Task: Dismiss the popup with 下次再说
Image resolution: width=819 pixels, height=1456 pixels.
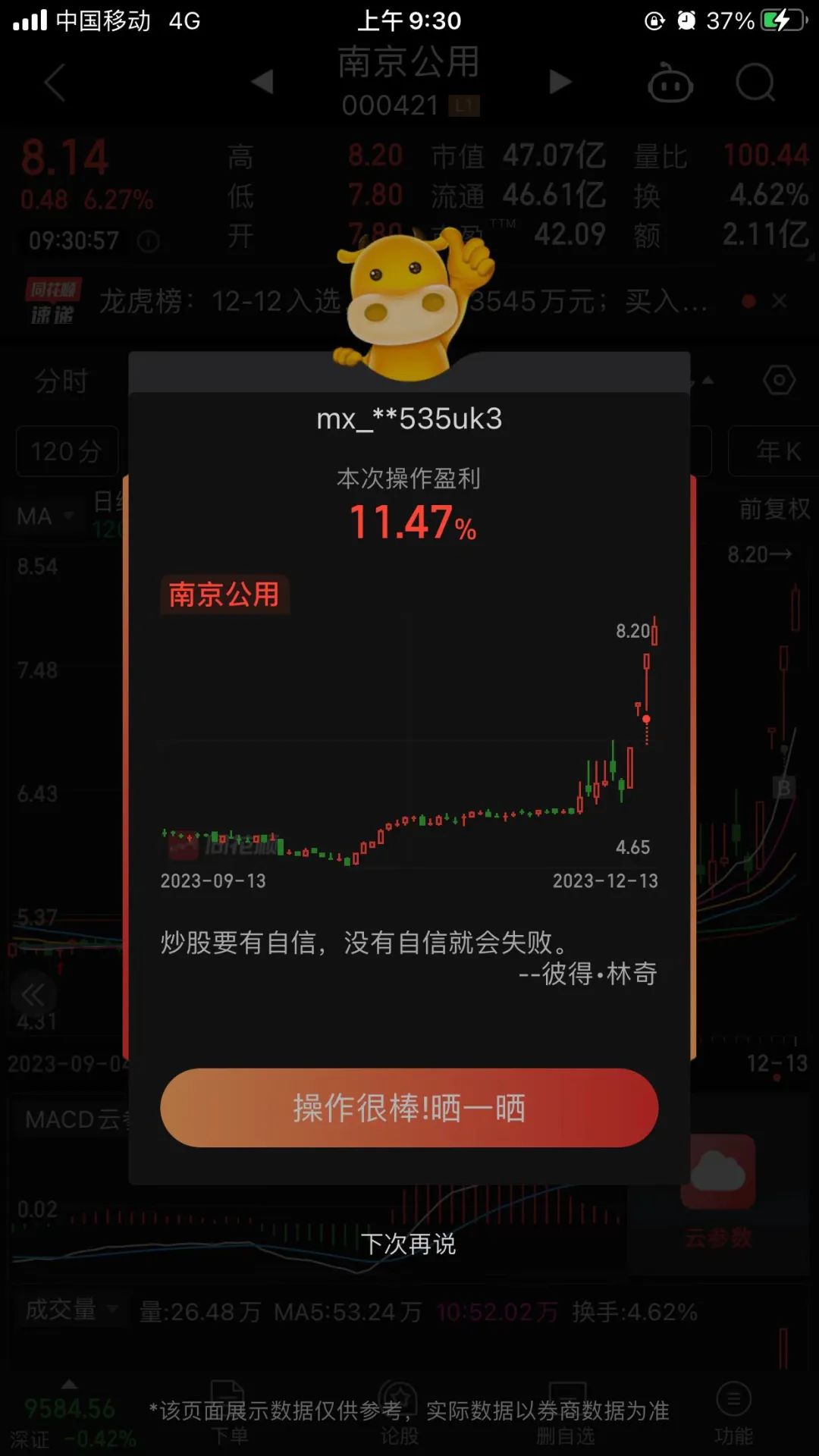Action: (408, 1244)
